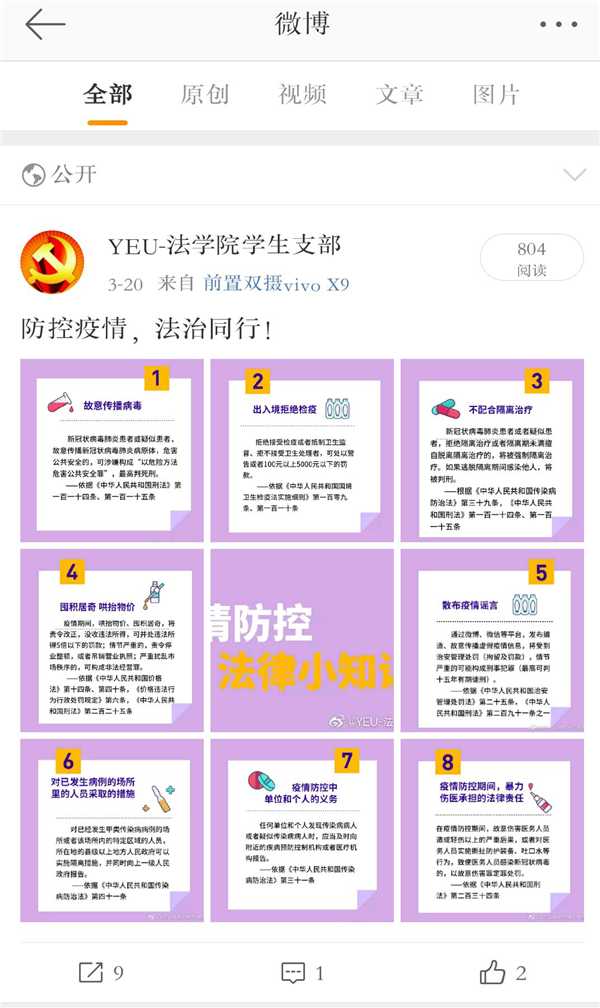Switch to the 视频 tab
This screenshot has height=1008, width=600.
point(302,95)
